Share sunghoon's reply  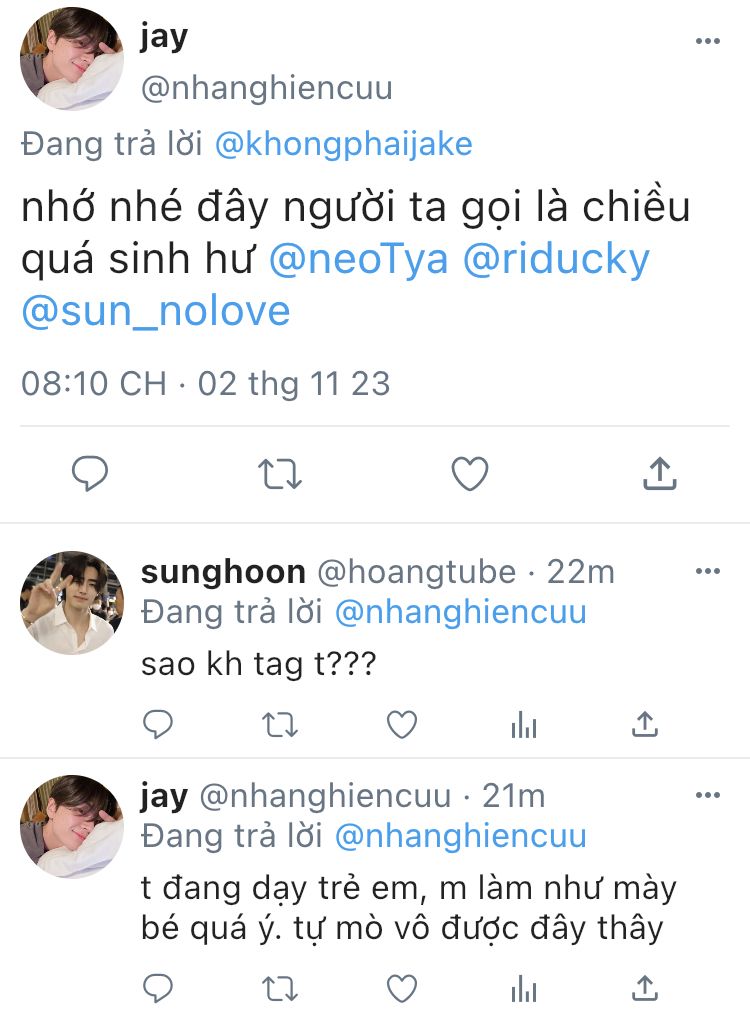click(646, 723)
